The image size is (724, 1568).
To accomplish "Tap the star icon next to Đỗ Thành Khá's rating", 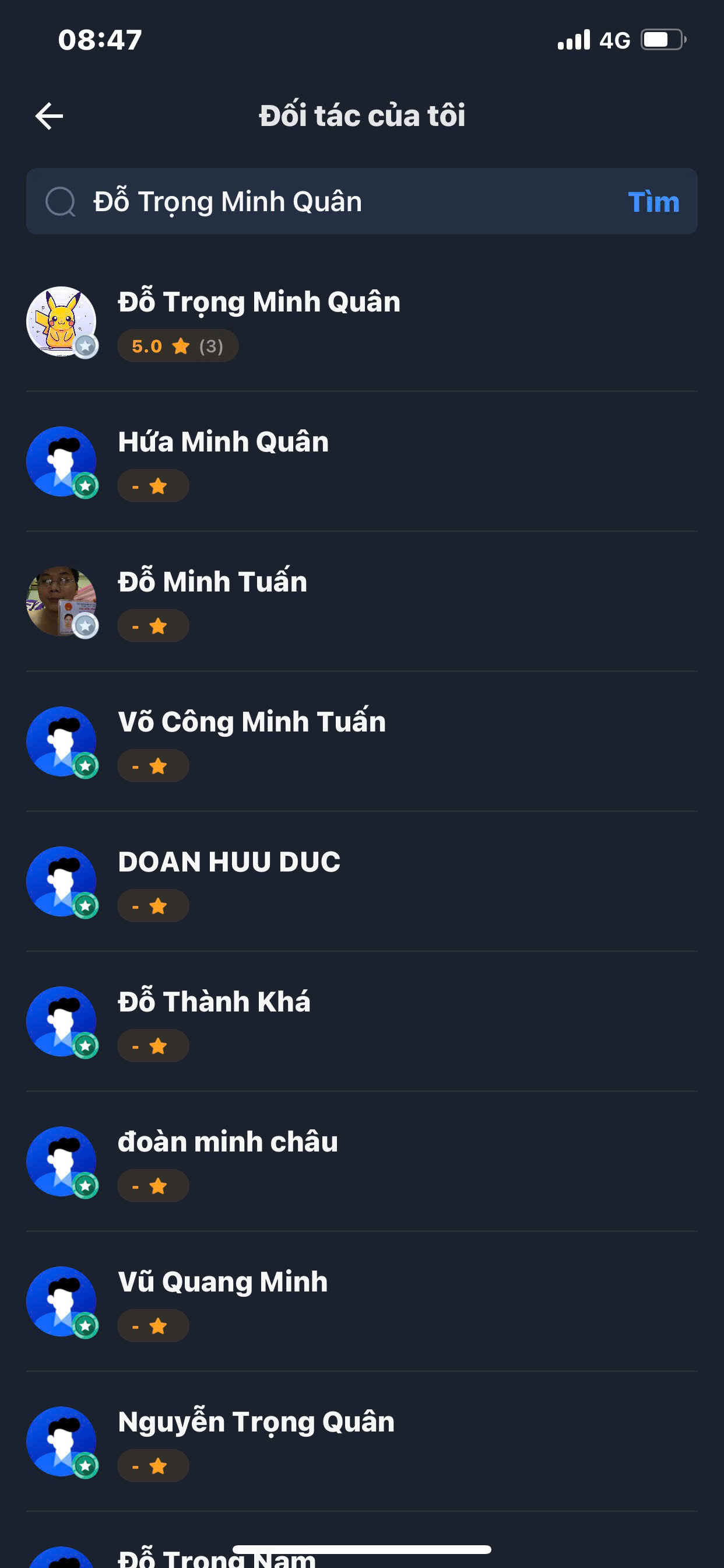I will coord(160,1046).
